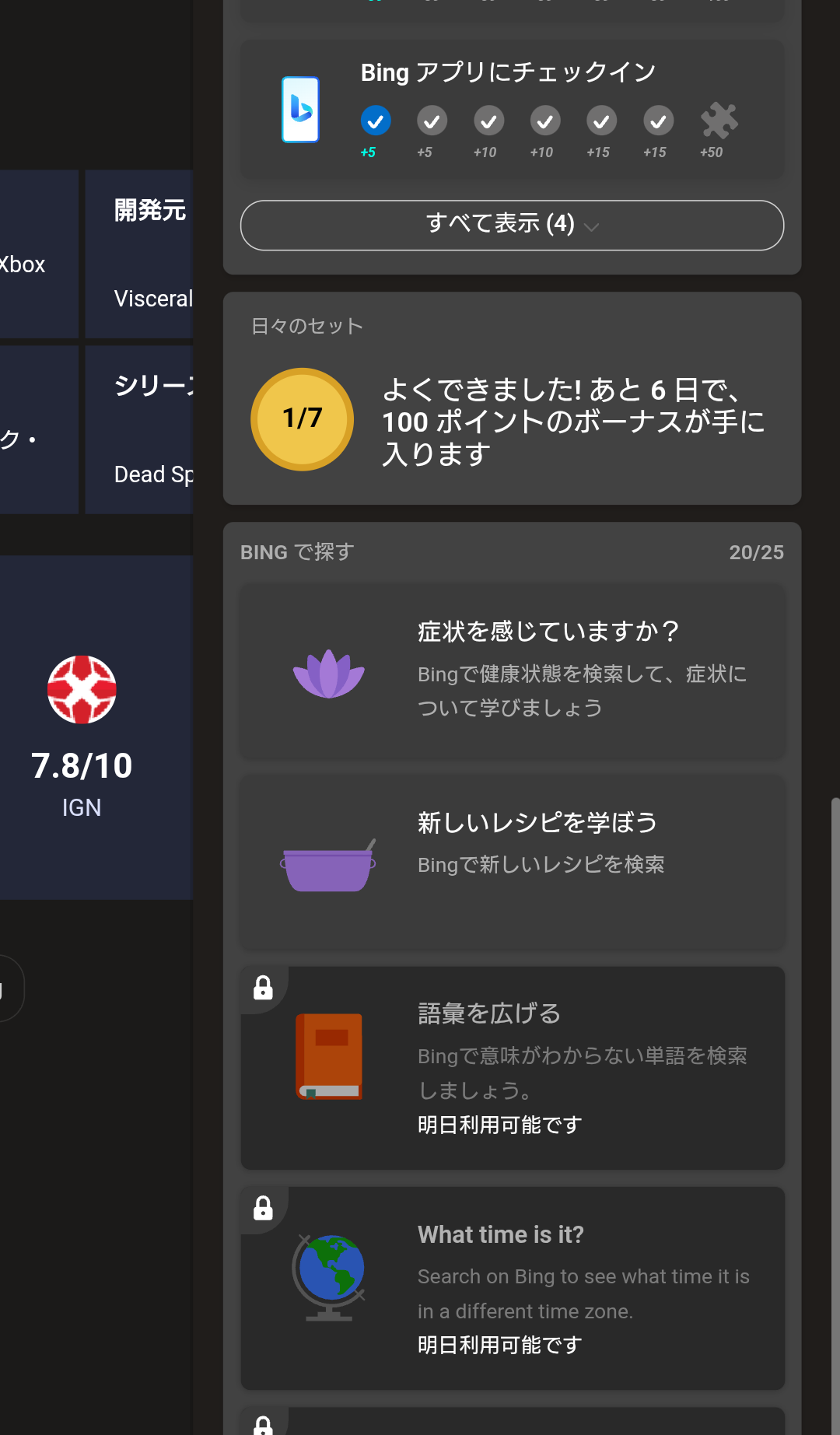Open the 新しいレシピを学ぼう card
The image size is (840, 1435).
coord(512,863)
